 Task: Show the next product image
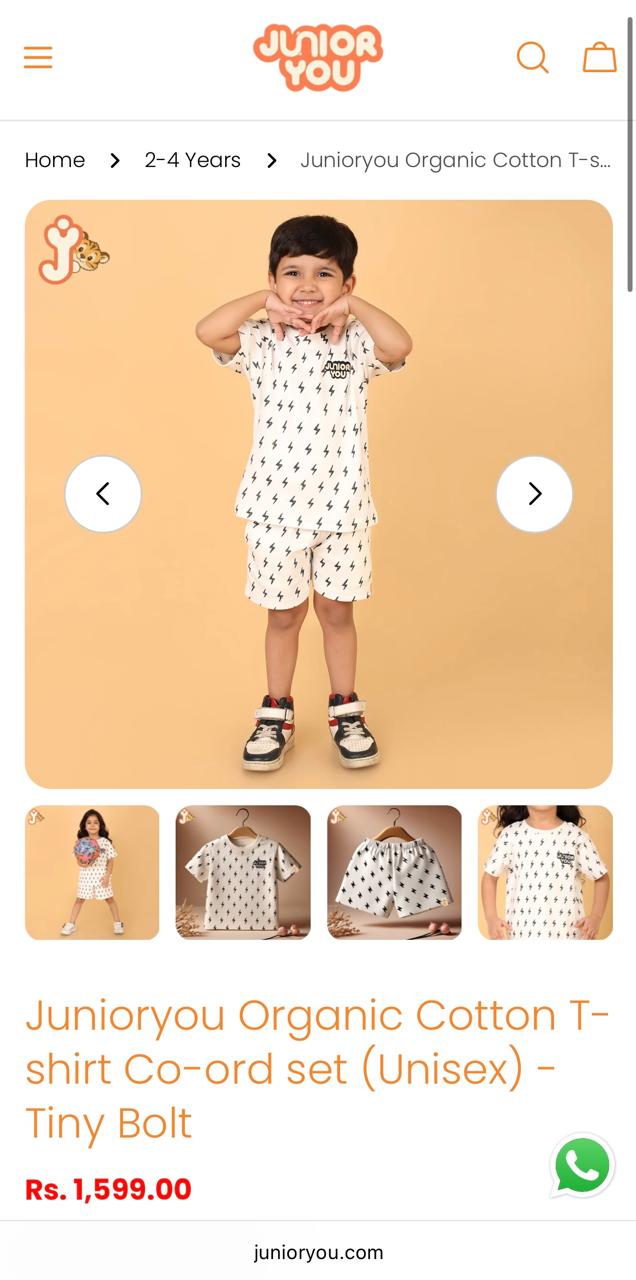[x=534, y=494]
